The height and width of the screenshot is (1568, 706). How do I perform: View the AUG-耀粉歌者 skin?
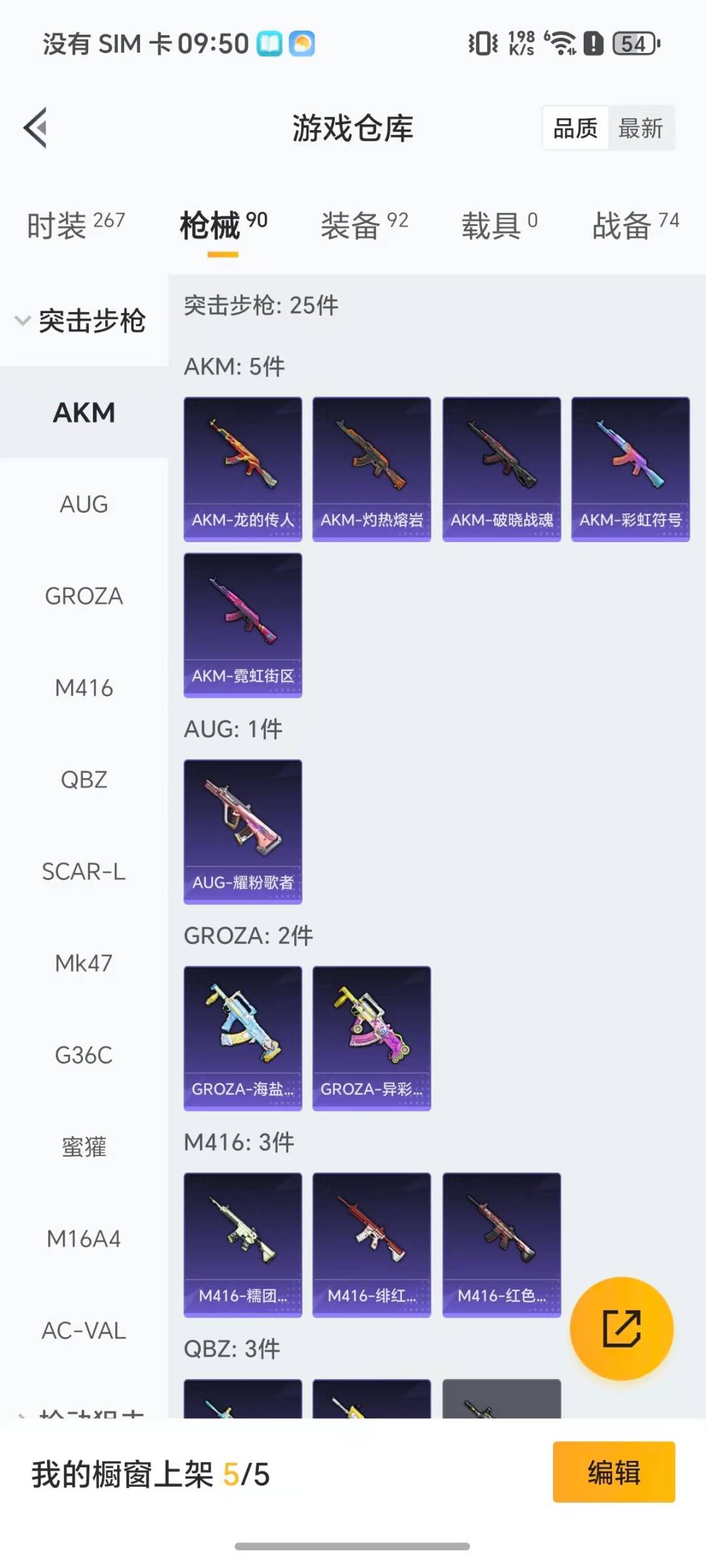click(243, 831)
